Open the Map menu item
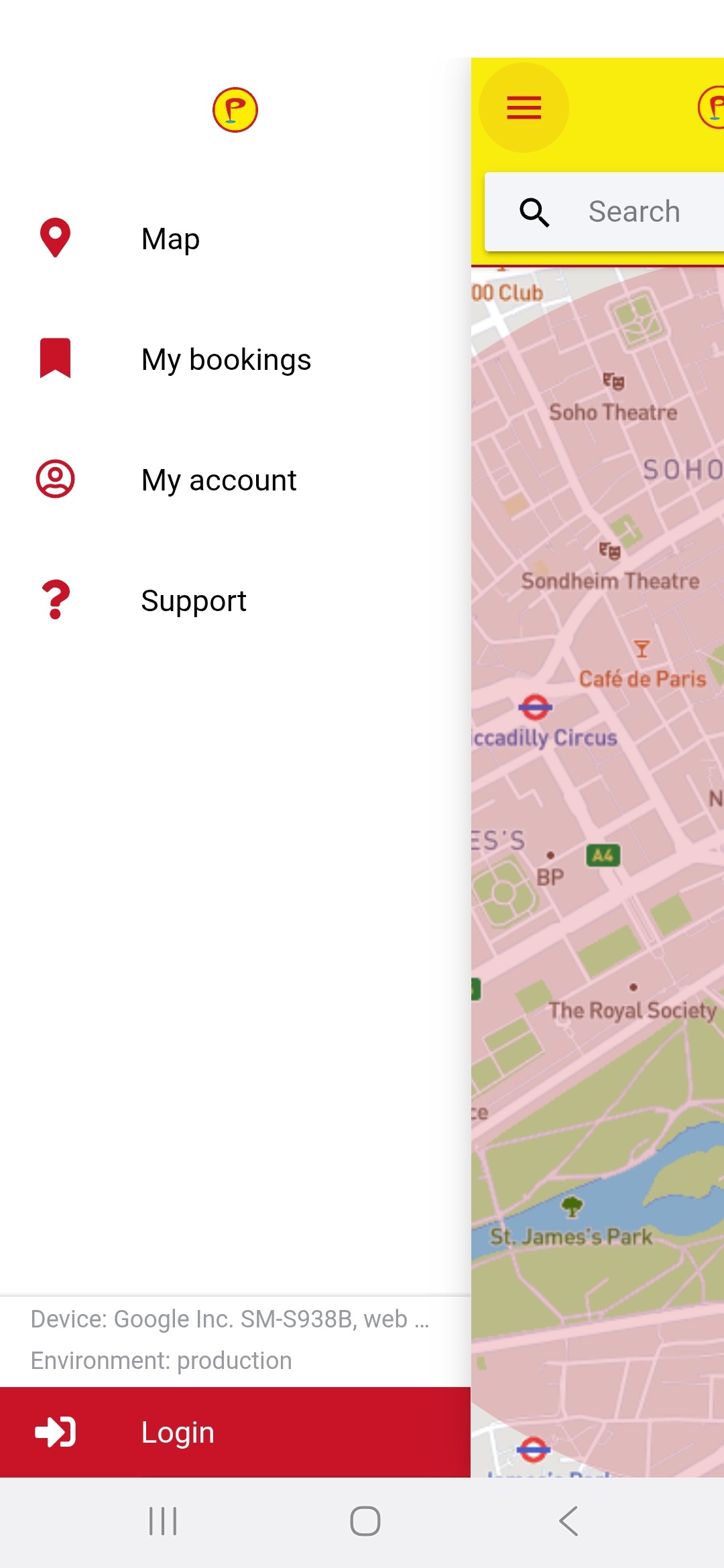This screenshot has height=1568, width=724. click(170, 239)
